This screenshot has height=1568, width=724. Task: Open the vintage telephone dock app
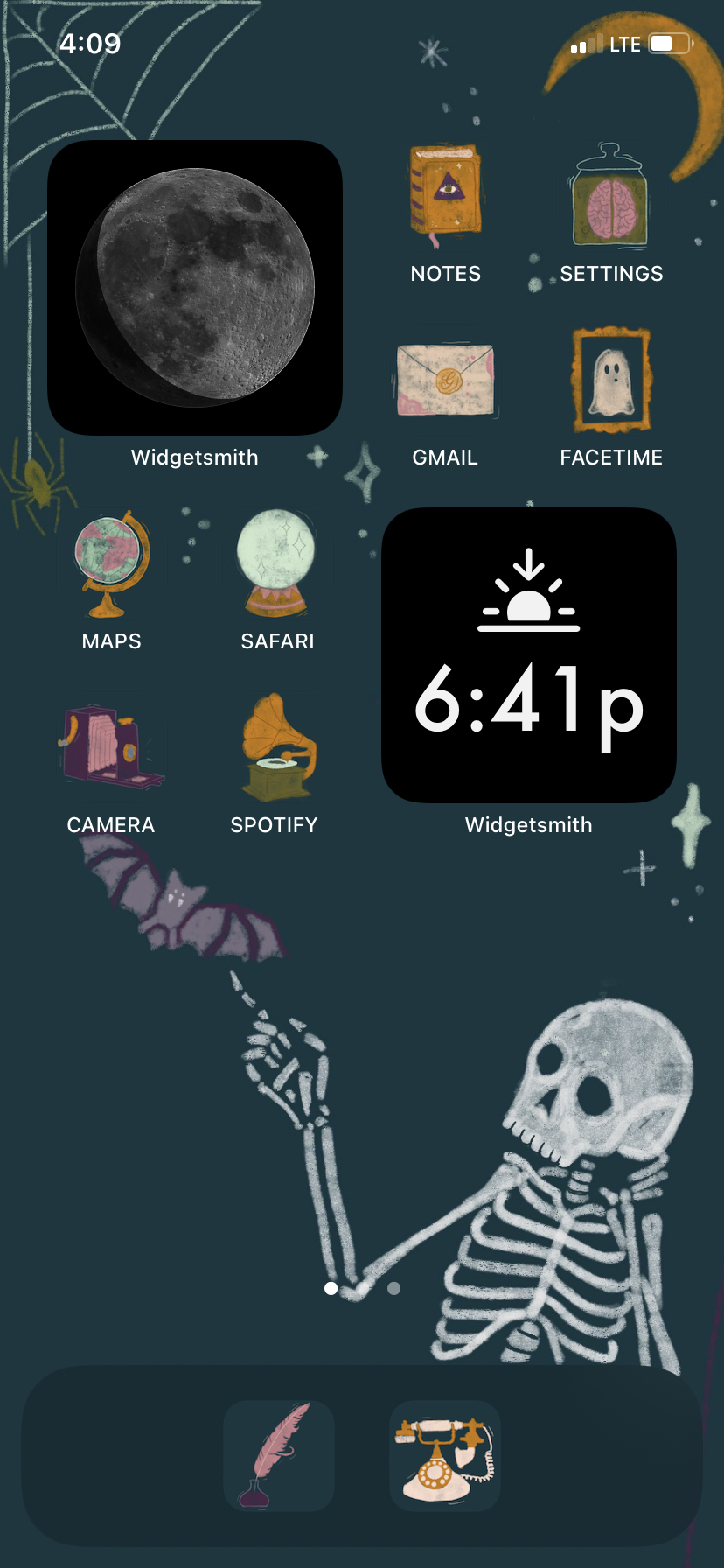click(445, 1455)
